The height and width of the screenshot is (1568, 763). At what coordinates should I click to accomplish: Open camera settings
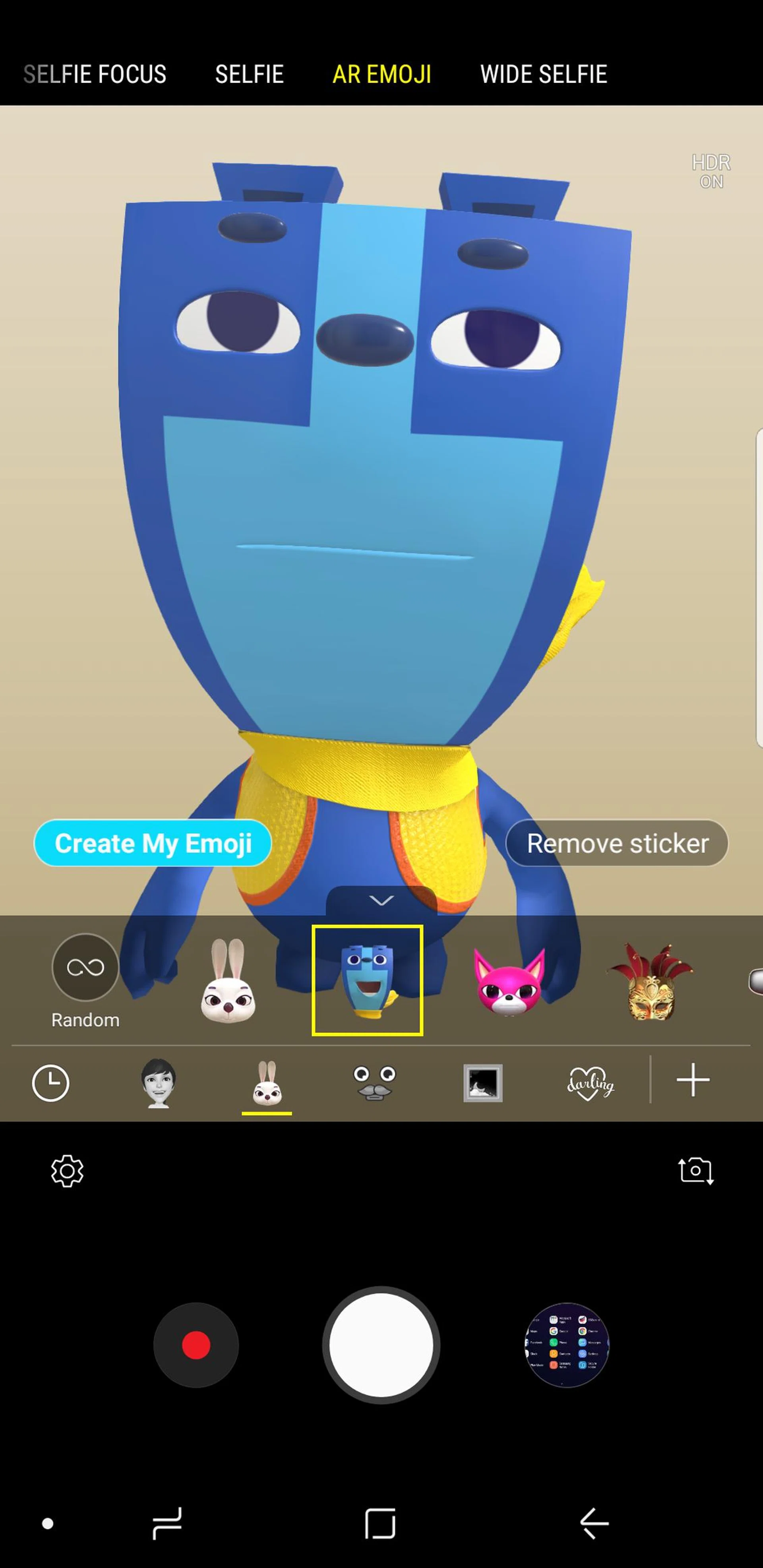point(67,1171)
